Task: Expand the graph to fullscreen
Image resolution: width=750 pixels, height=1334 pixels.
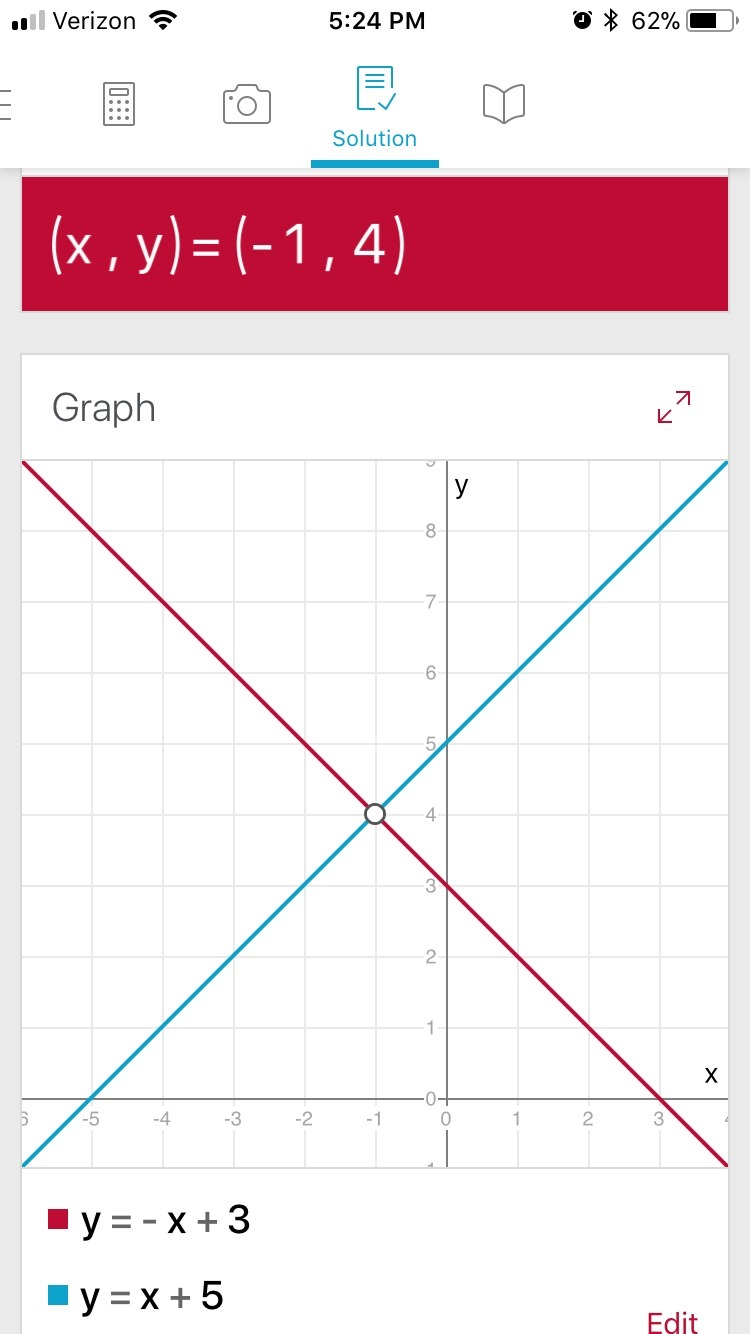Action: pos(674,407)
